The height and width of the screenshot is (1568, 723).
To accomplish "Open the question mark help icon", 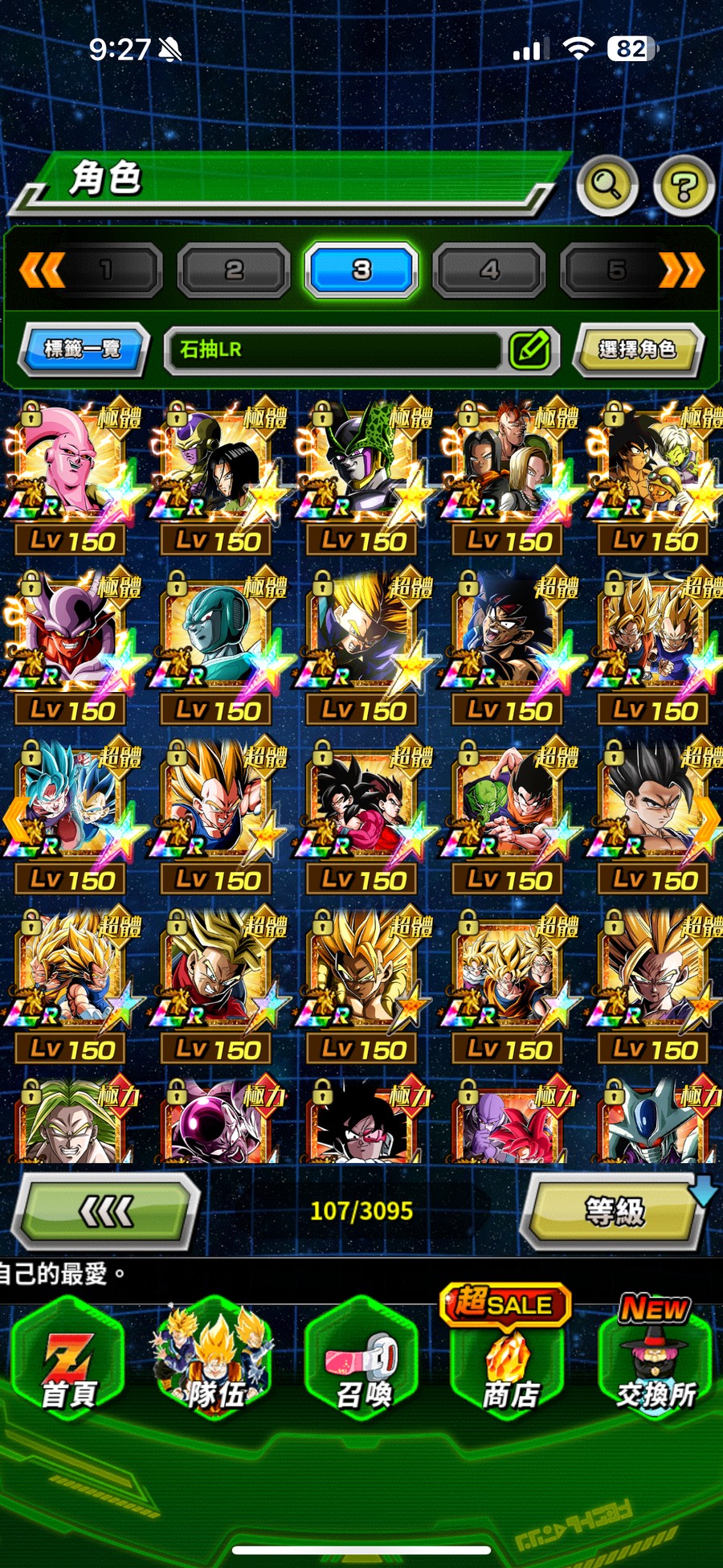I will click(x=684, y=187).
